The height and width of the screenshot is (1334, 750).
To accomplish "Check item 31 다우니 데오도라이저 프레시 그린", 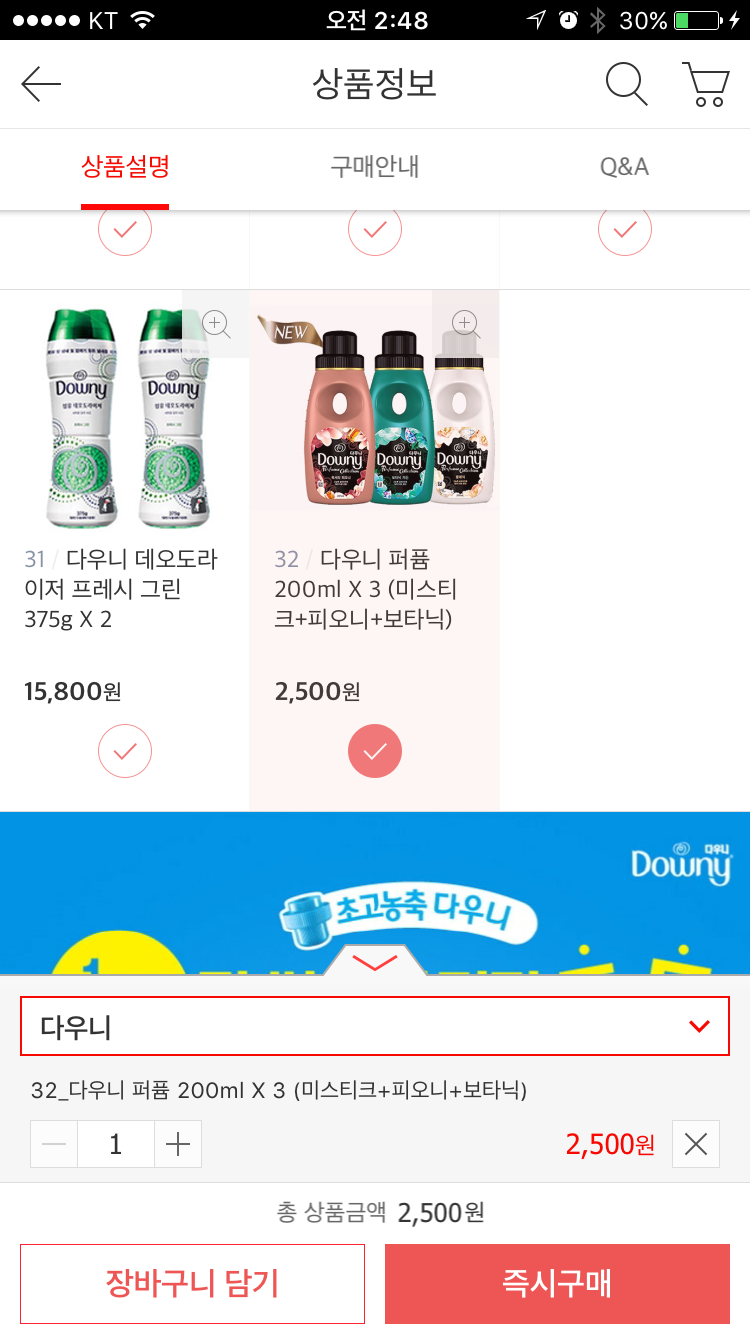I will click(x=125, y=751).
